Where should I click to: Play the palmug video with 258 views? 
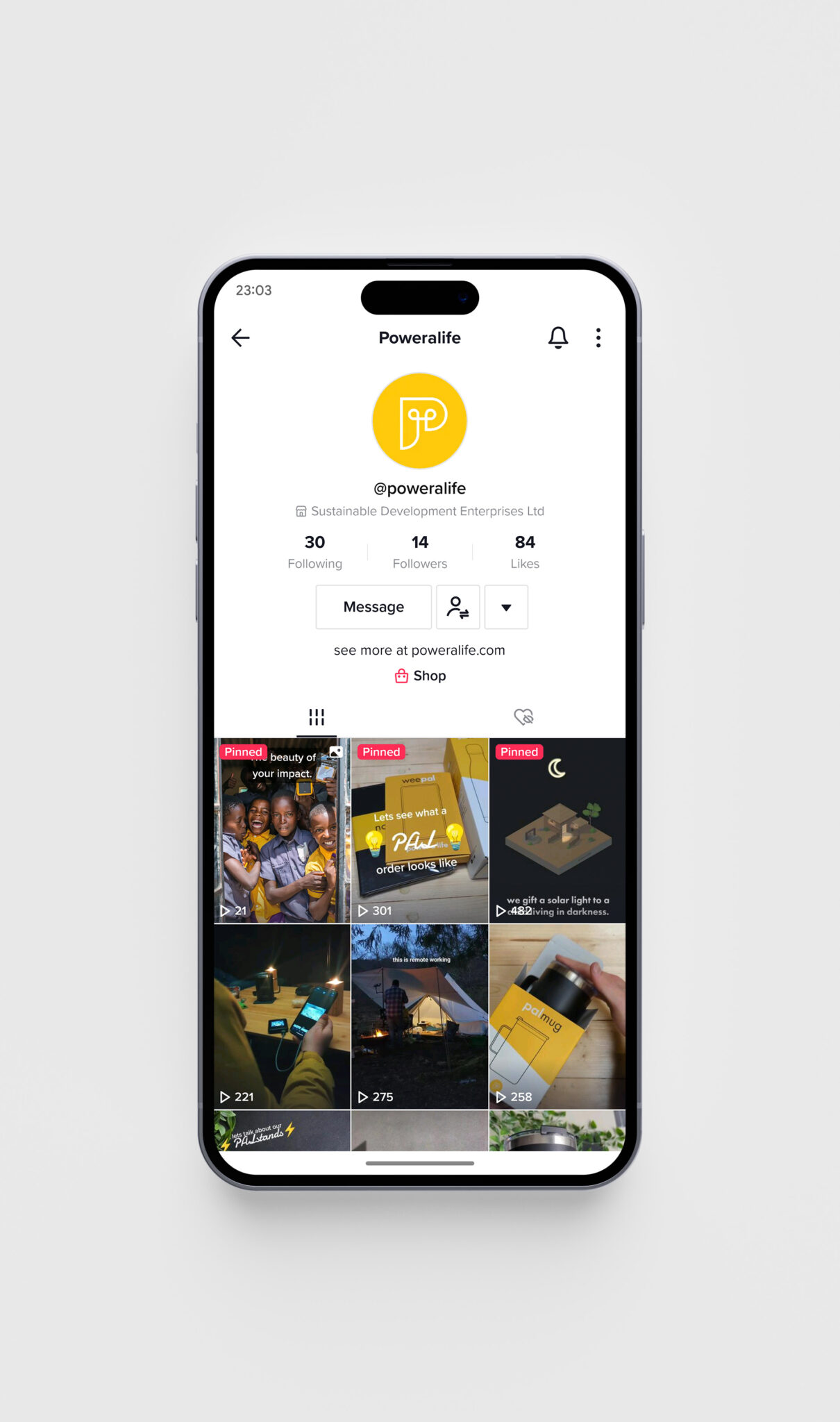coord(557,1017)
